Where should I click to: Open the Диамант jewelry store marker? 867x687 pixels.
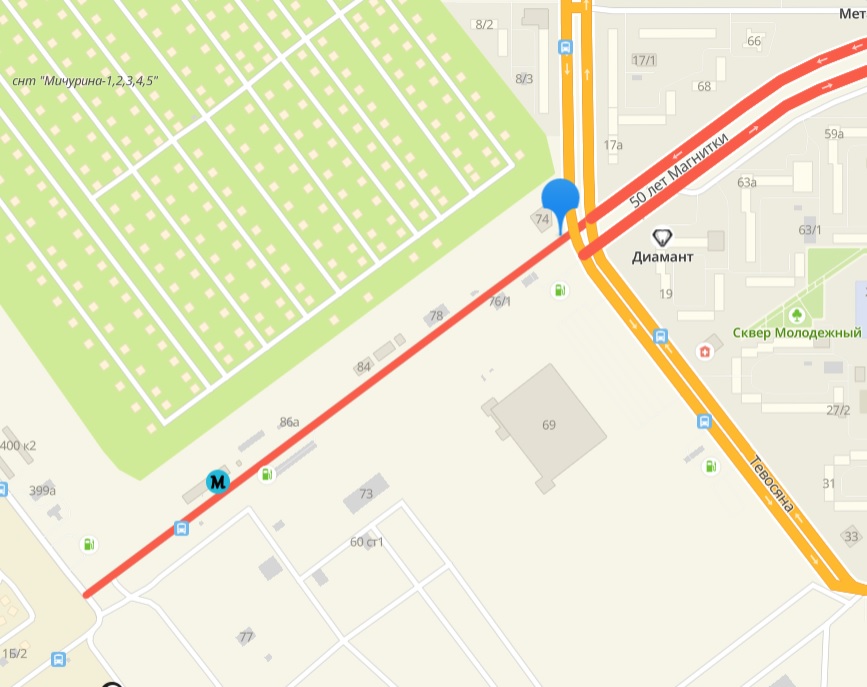pyautogui.click(x=662, y=237)
